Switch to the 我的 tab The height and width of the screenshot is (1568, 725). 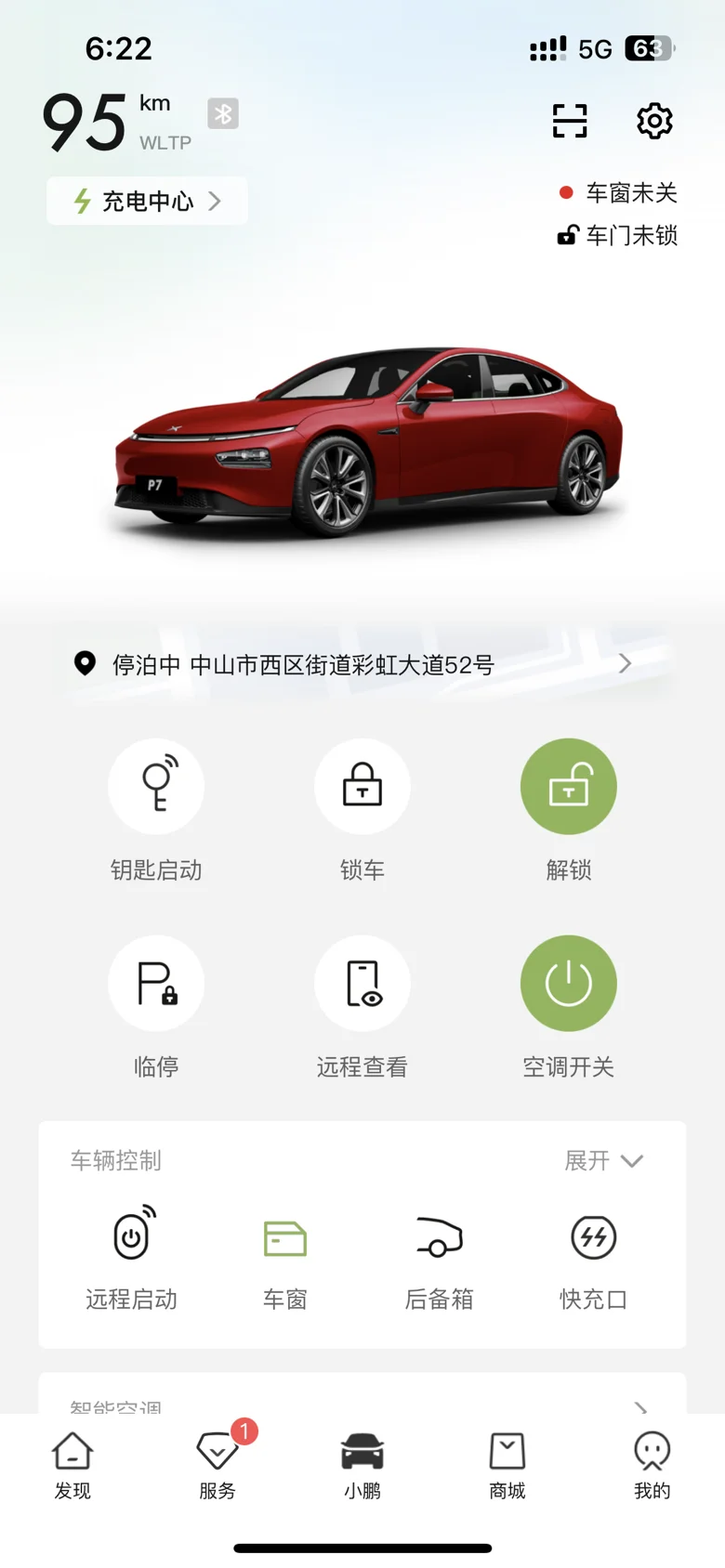coord(652,1466)
